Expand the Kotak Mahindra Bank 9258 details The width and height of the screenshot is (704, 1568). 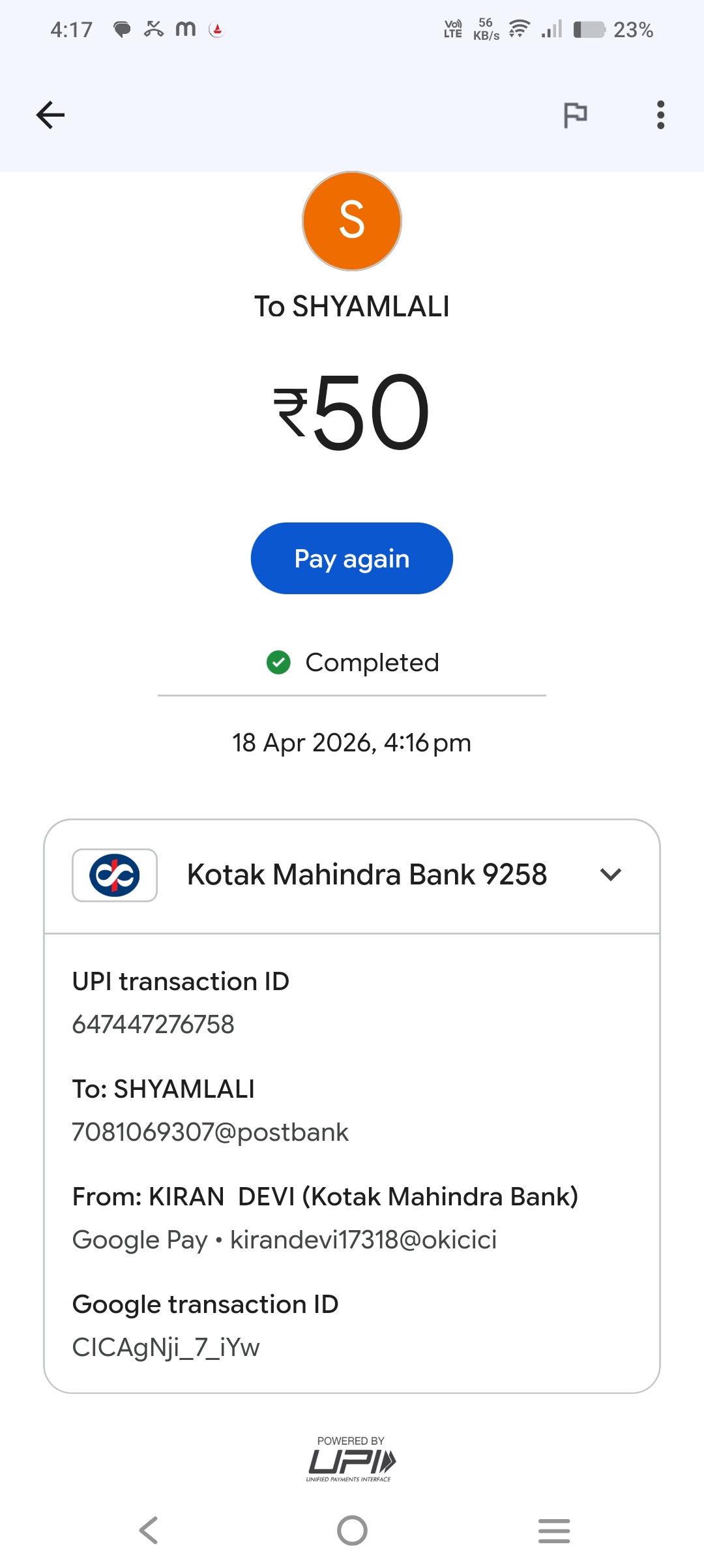point(610,875)
